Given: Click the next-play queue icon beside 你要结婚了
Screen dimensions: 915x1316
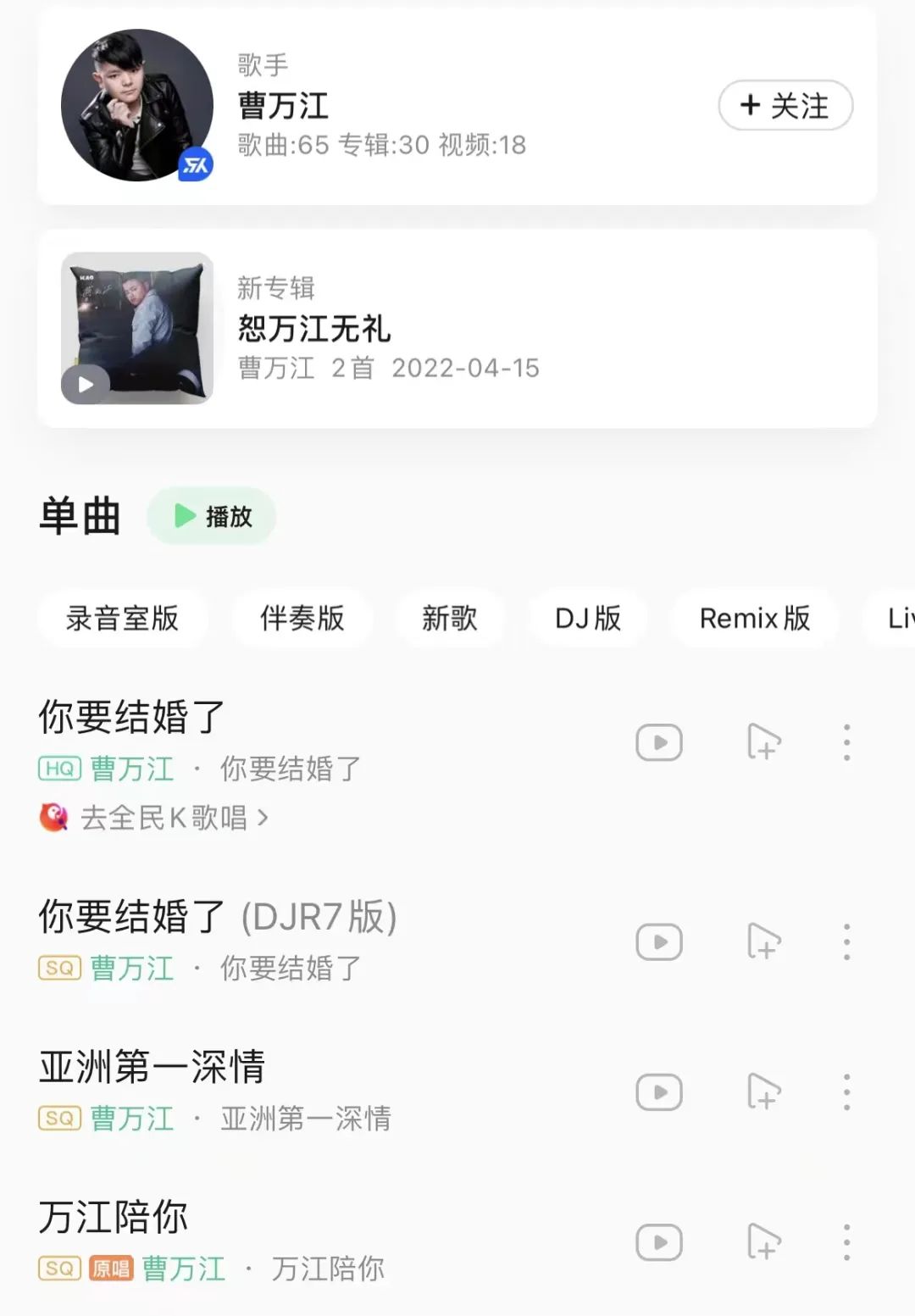Looking at the screenshot, I should (763, 741).
